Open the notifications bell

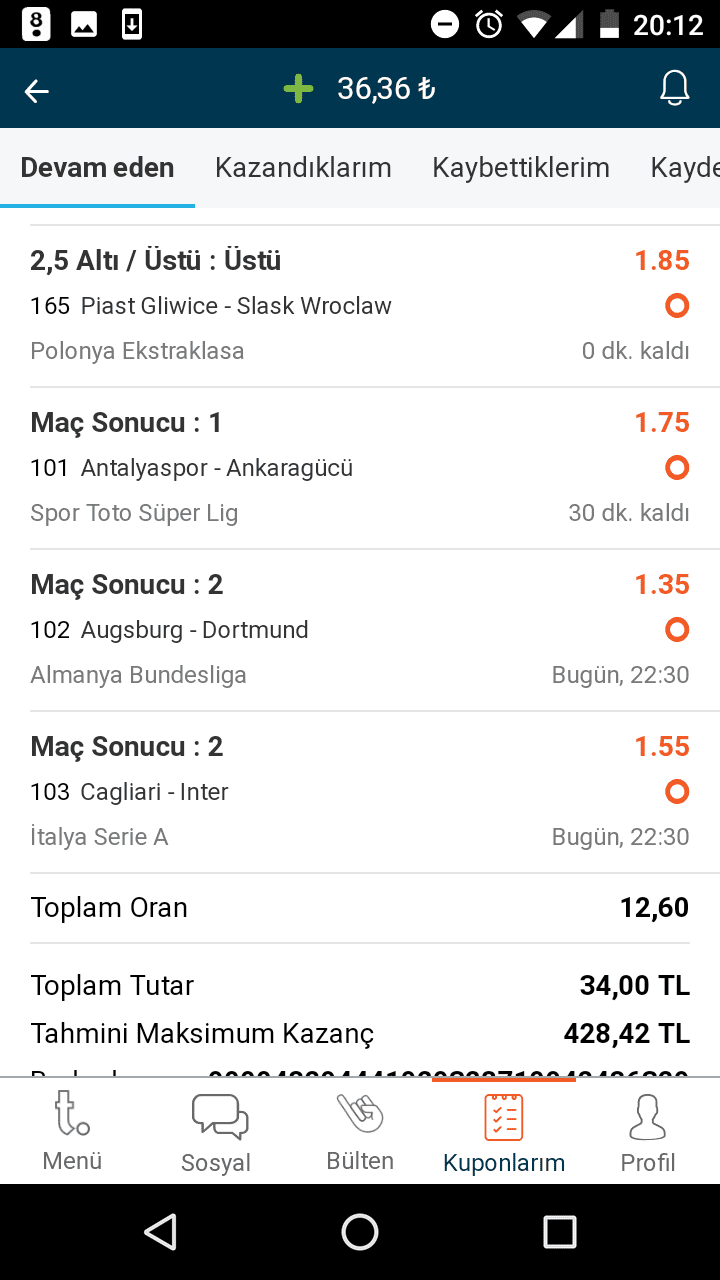675,89
